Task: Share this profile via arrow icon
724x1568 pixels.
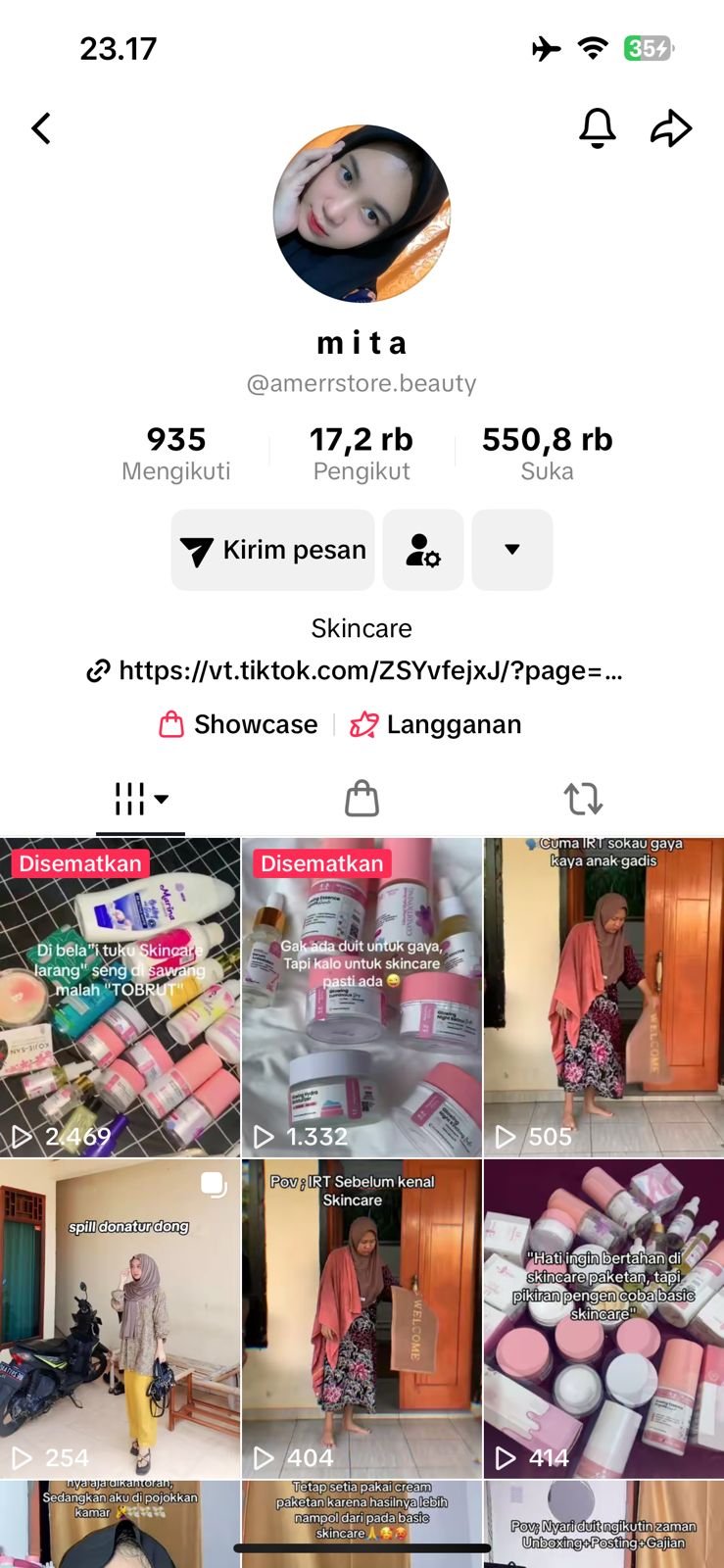Action: 671,128
